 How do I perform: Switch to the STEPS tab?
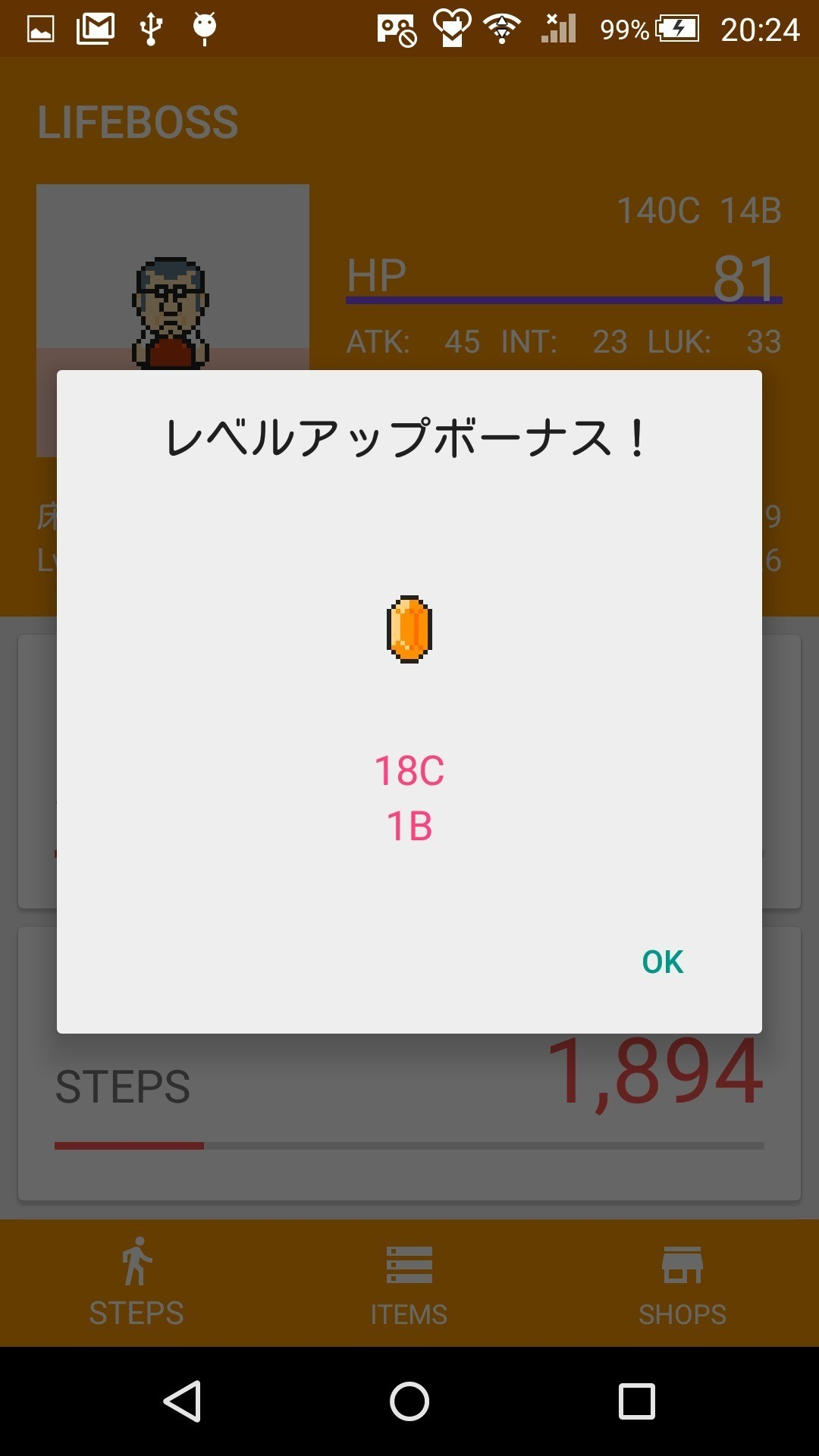coord(136,1283)
